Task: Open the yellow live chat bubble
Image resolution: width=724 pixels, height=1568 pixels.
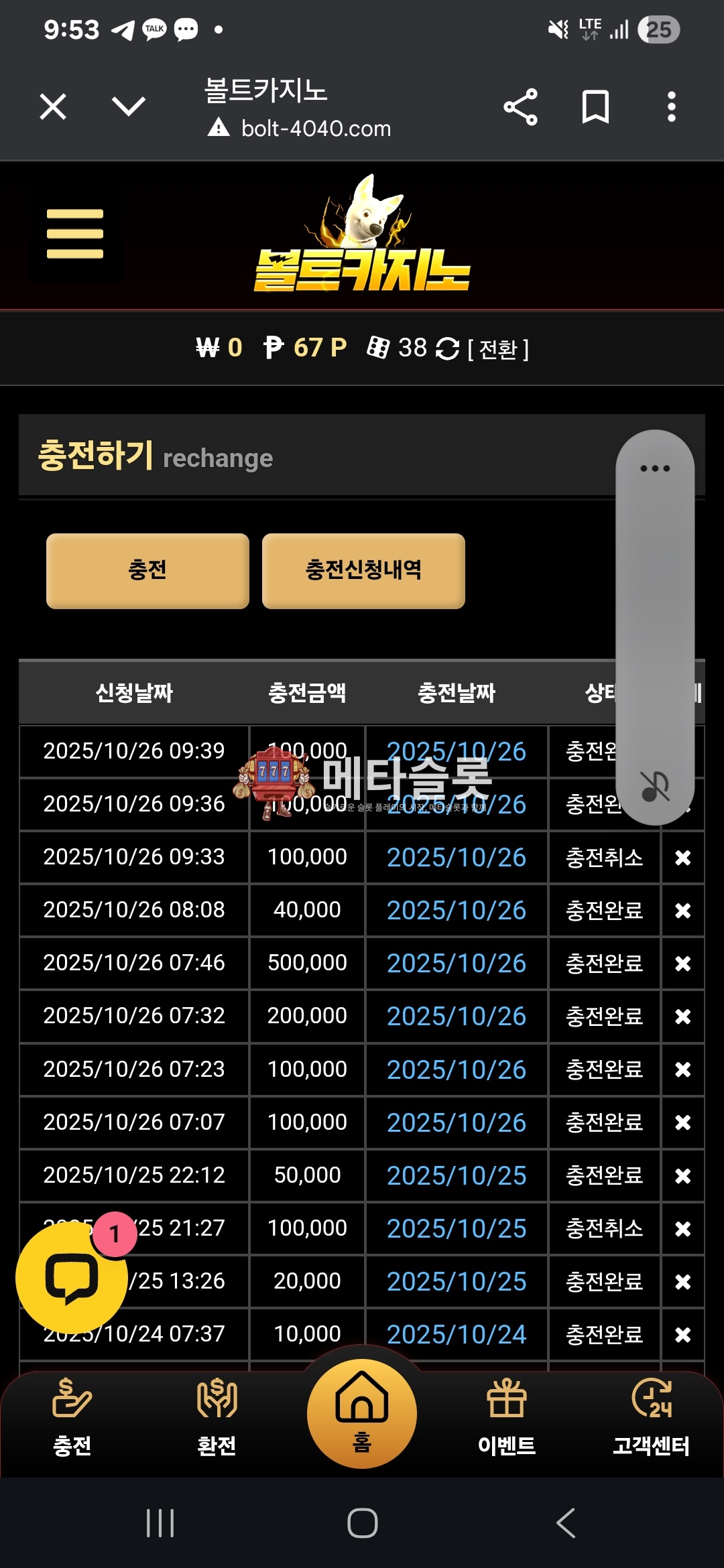Action: click(x=71, y=1277)
